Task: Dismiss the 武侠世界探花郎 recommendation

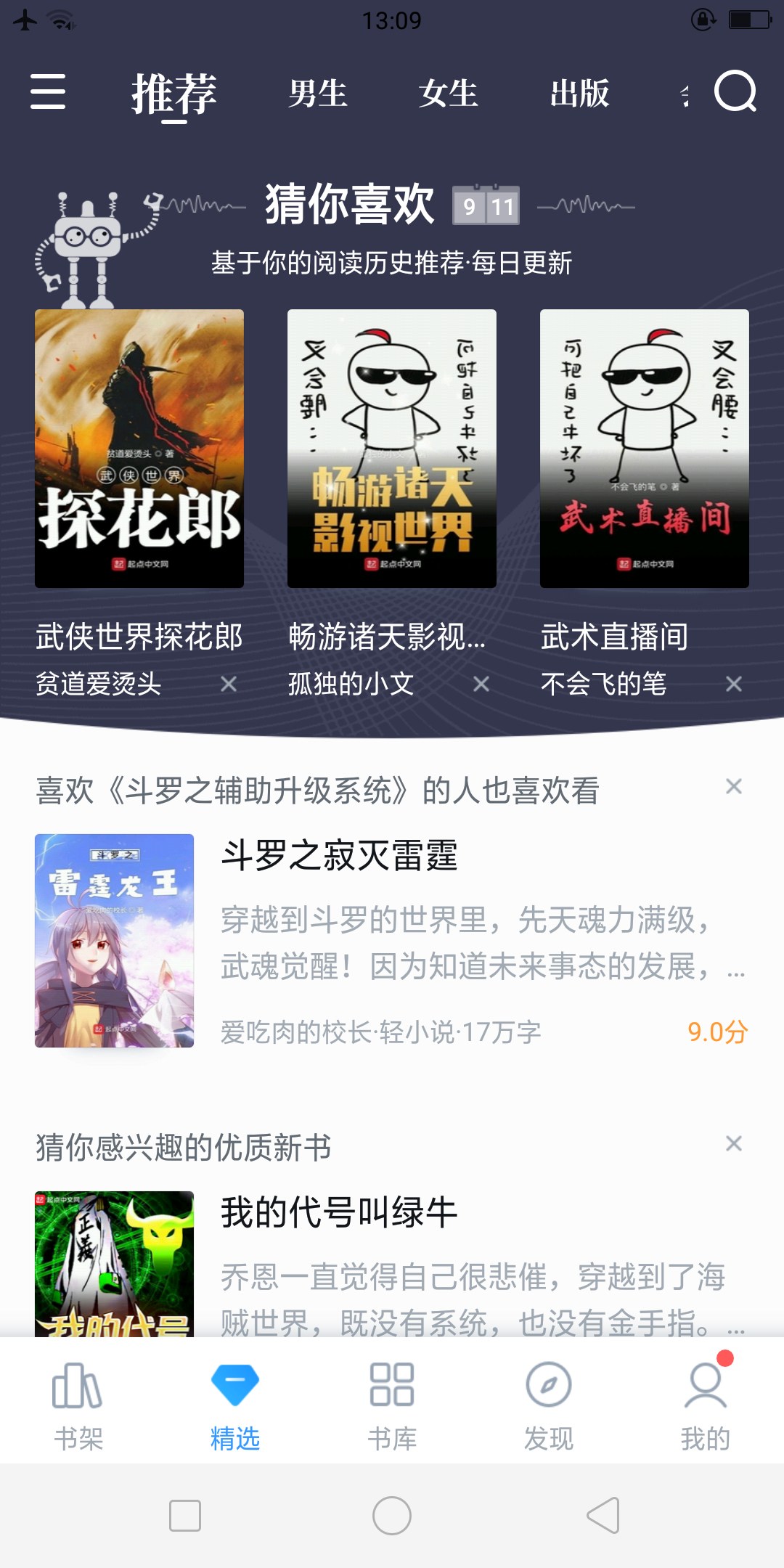Action: point(229,684)
